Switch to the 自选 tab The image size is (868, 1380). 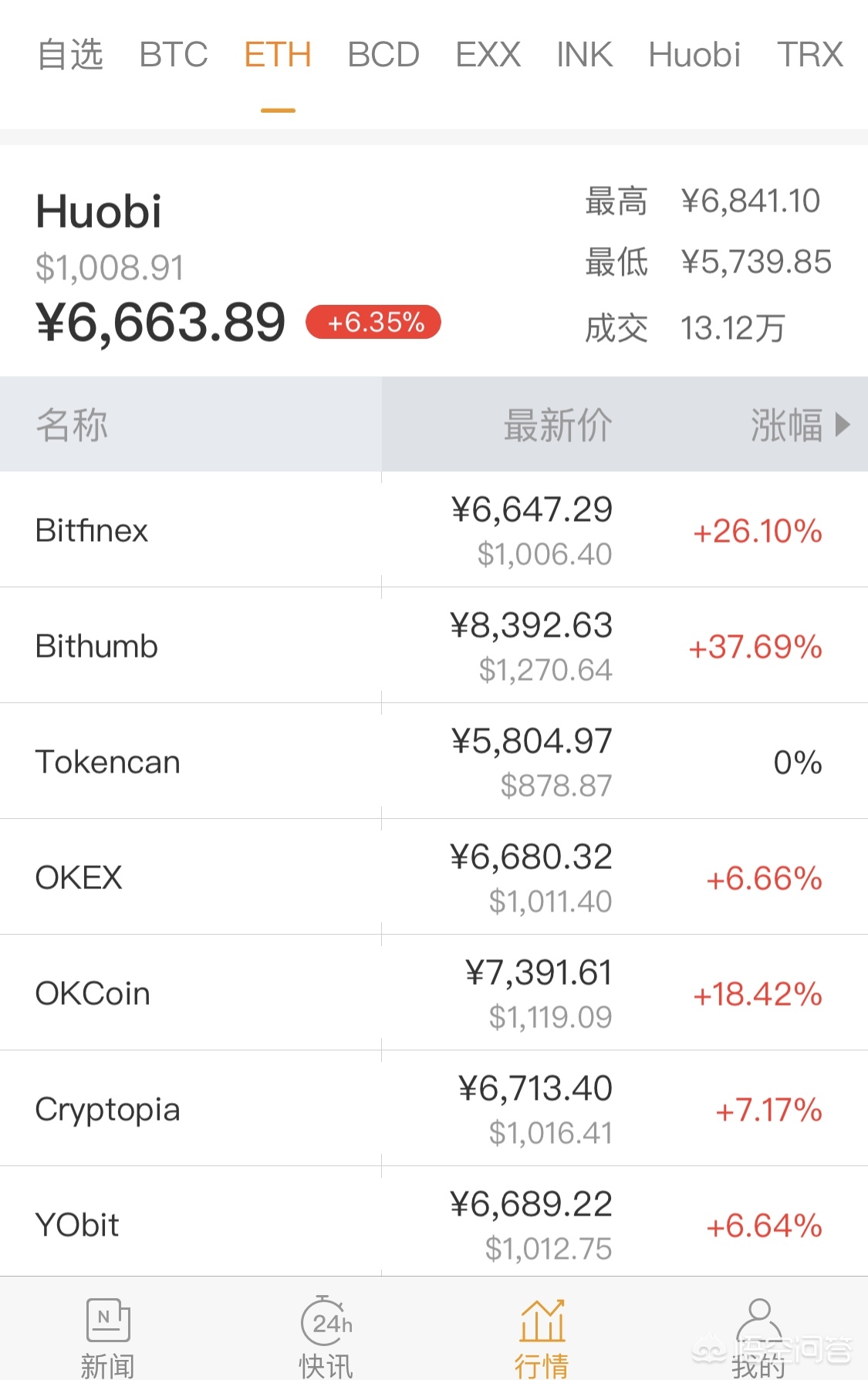70,56
